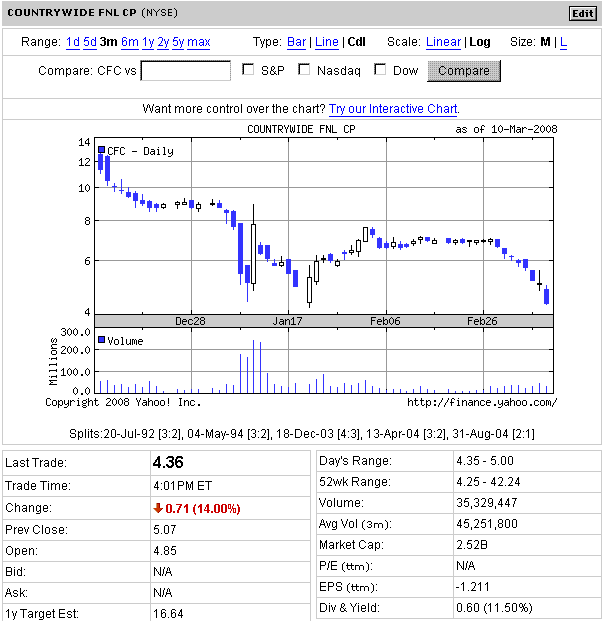The image size is (604, 621).
Task: Tap the Compare button
Action: click(463, 71)
